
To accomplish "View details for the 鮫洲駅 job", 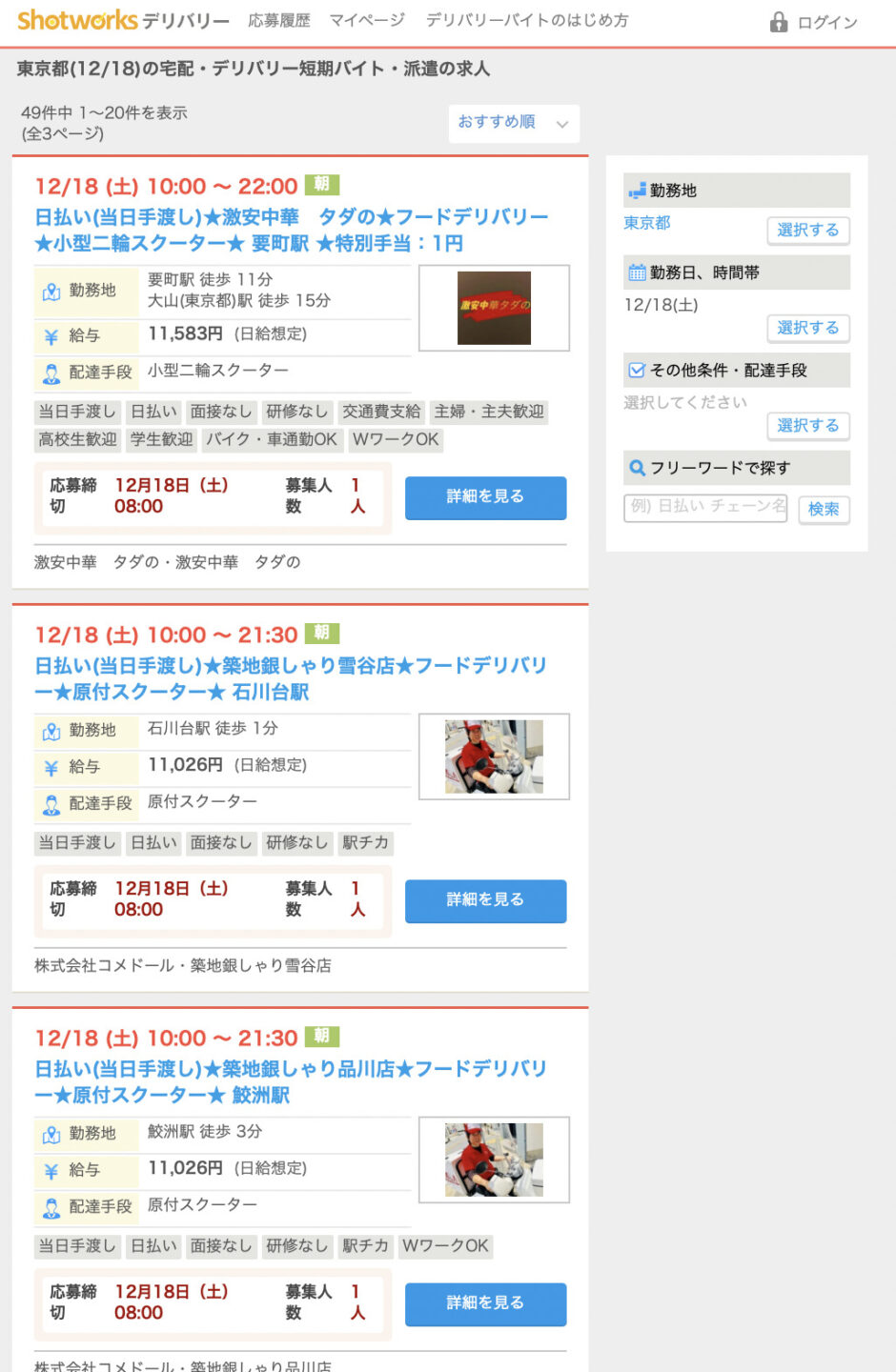I will [x=485, y=1303].
